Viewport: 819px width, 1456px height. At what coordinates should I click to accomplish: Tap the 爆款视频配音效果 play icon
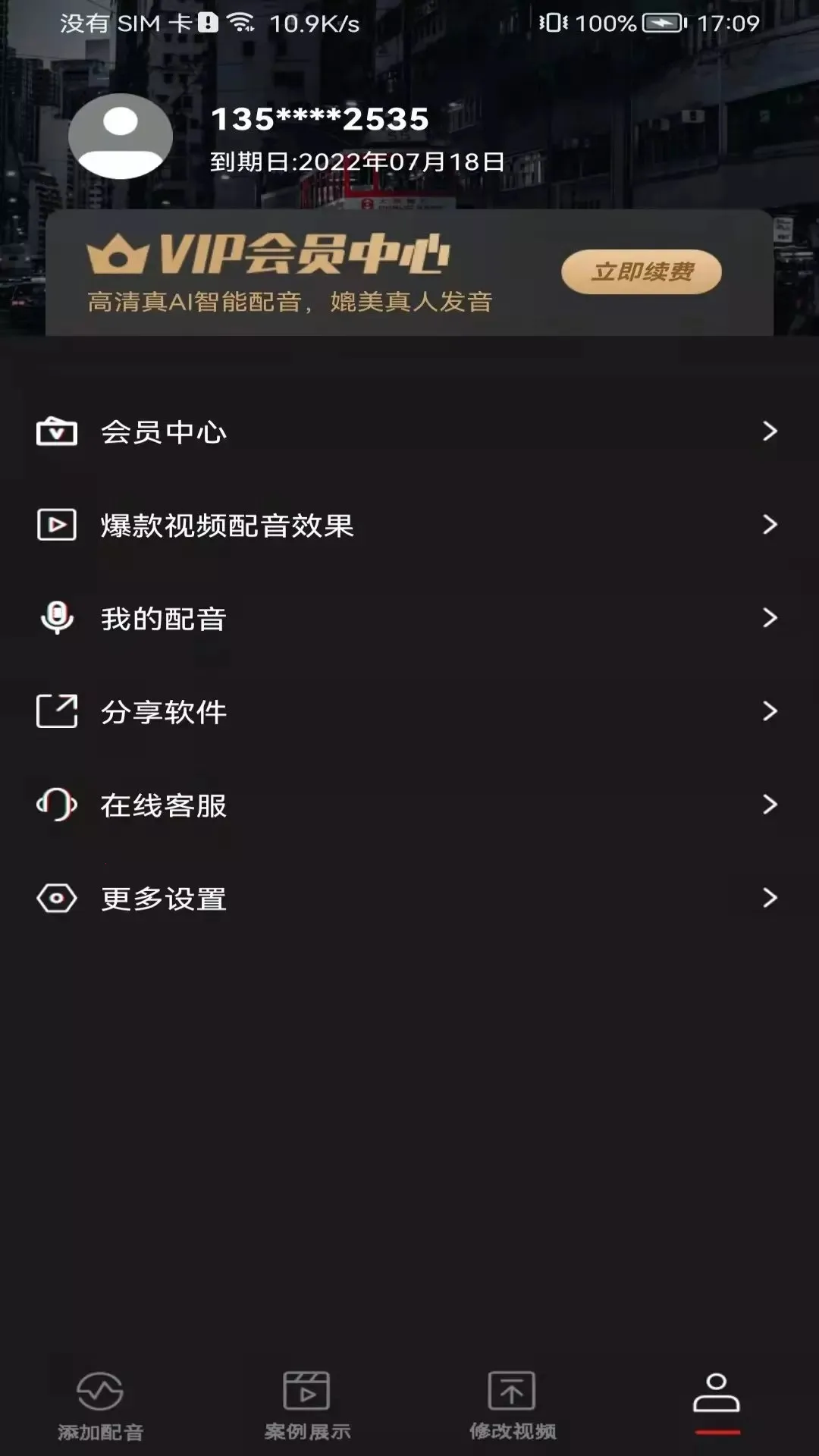coord(58,524)
